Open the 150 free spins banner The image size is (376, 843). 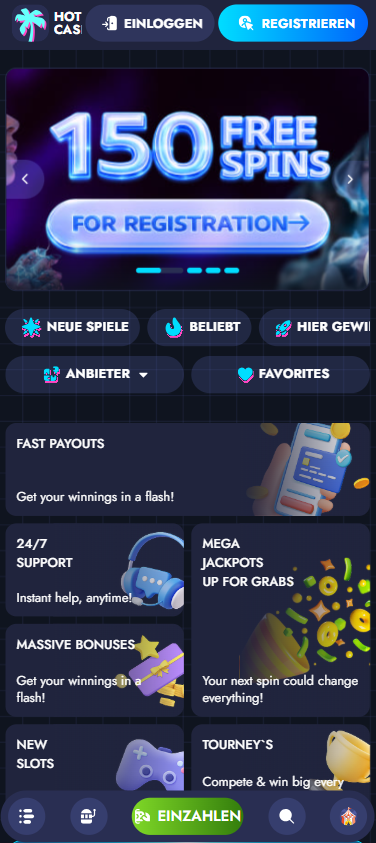[187, 179]
